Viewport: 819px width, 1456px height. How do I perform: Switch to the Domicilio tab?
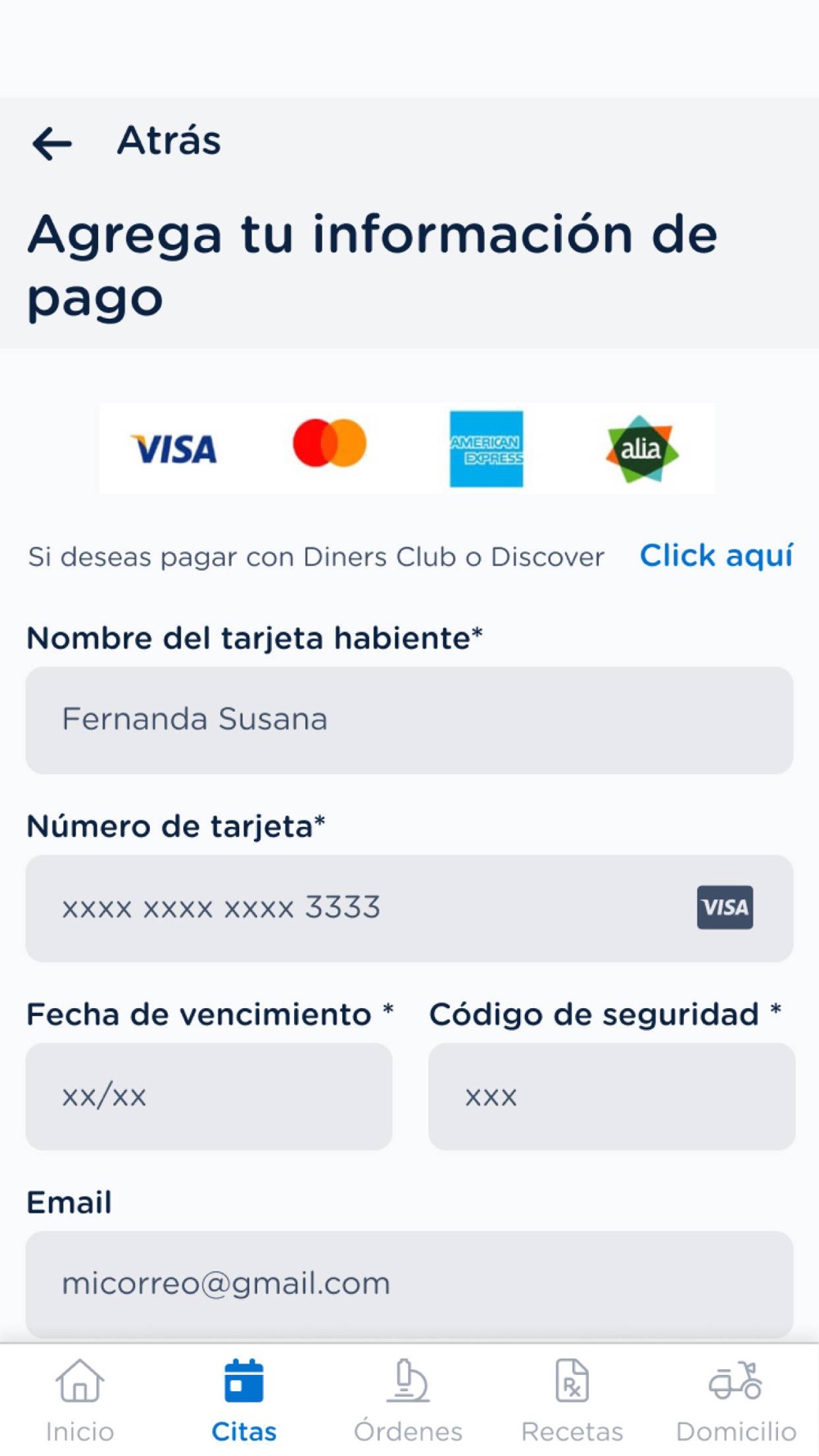point(735,1400)
